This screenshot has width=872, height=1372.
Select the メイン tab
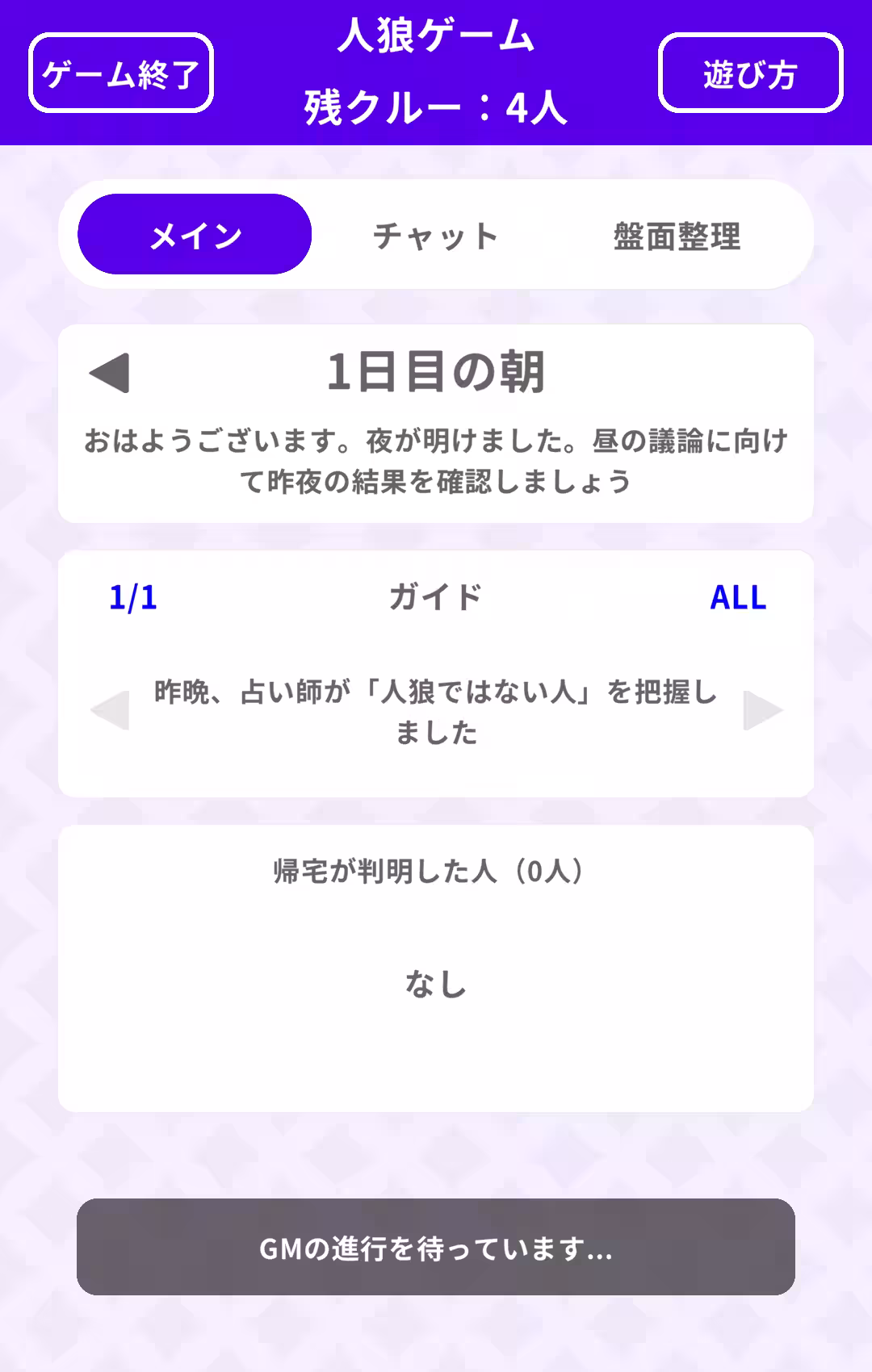pyautogui.click(x=194, y=233)
